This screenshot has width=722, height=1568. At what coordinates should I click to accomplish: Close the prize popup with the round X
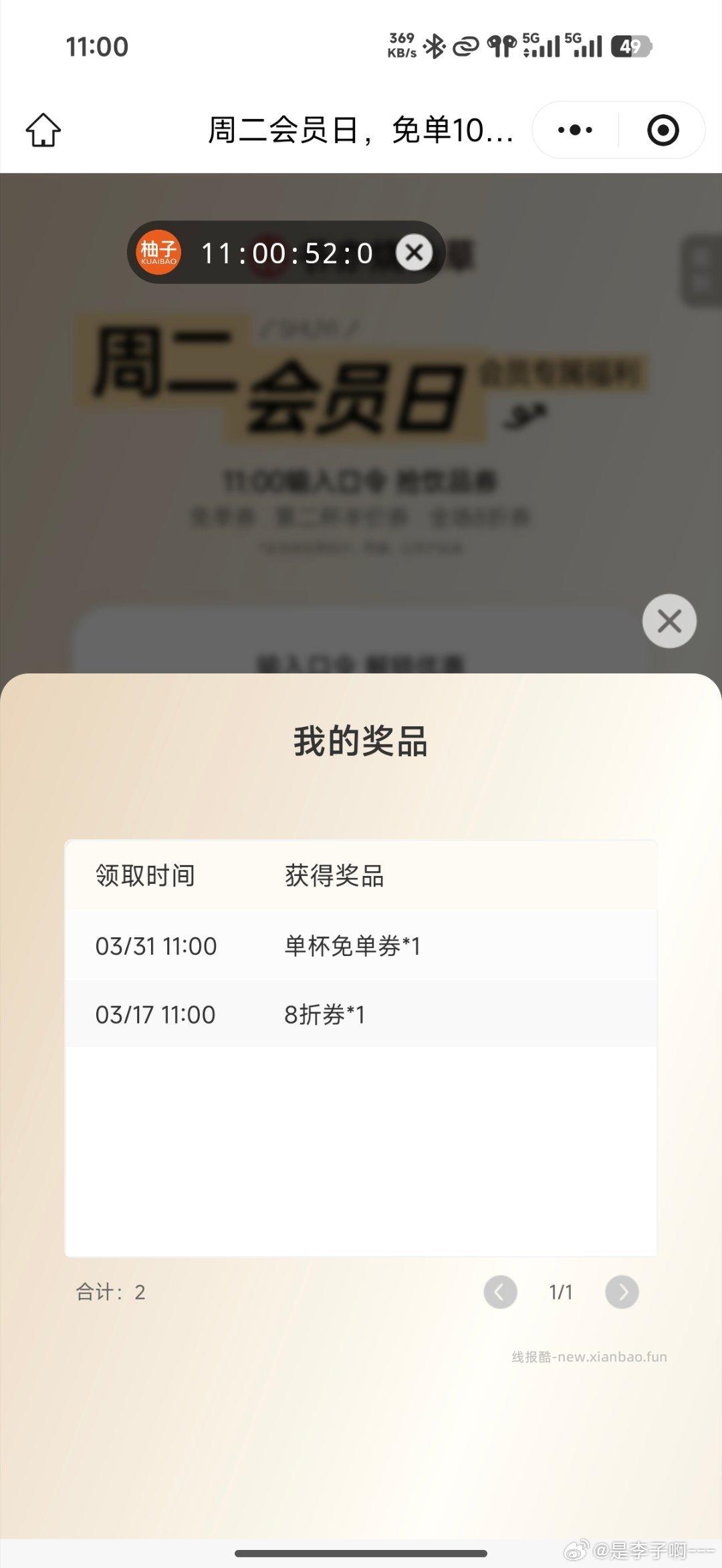[x=668, y=621]
